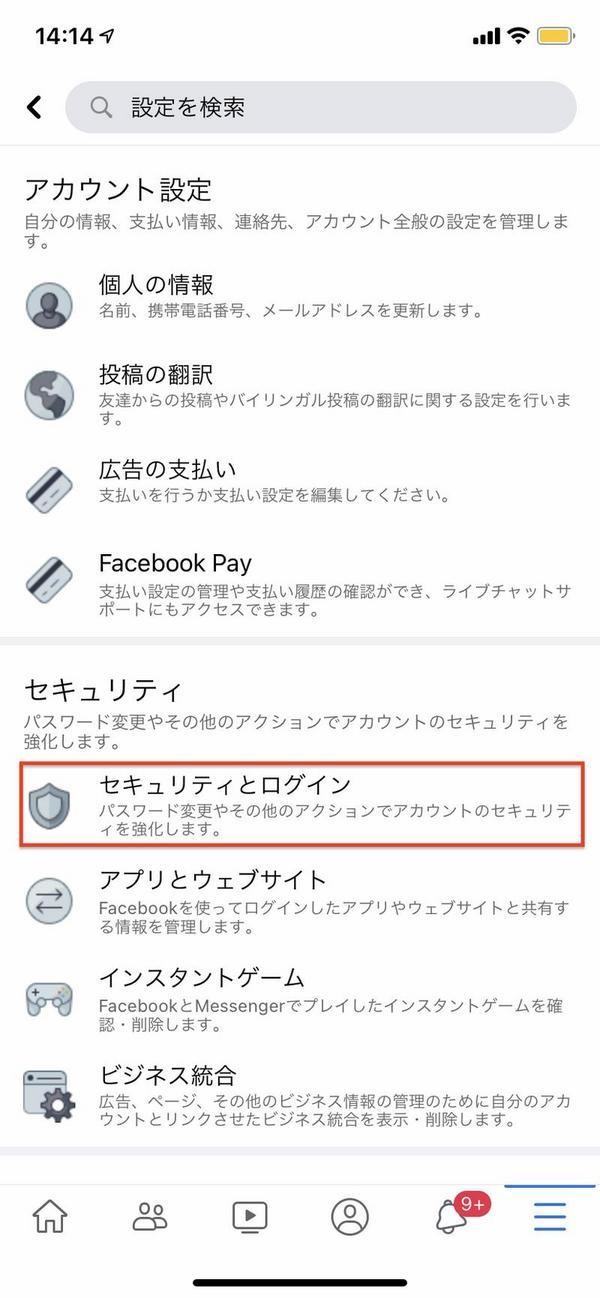Switch to the Home tab
Image resolution: width=600 pixels, height=1298 pixels.
[x=50, y=1216]
